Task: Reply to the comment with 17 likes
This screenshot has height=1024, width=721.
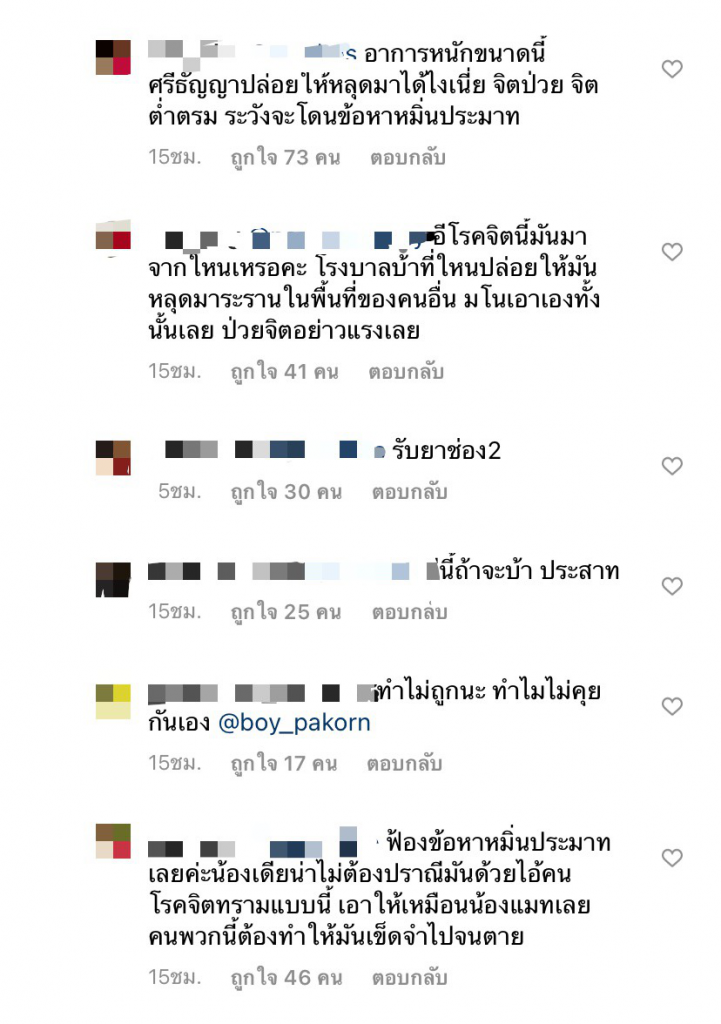Action: [404, 763]
